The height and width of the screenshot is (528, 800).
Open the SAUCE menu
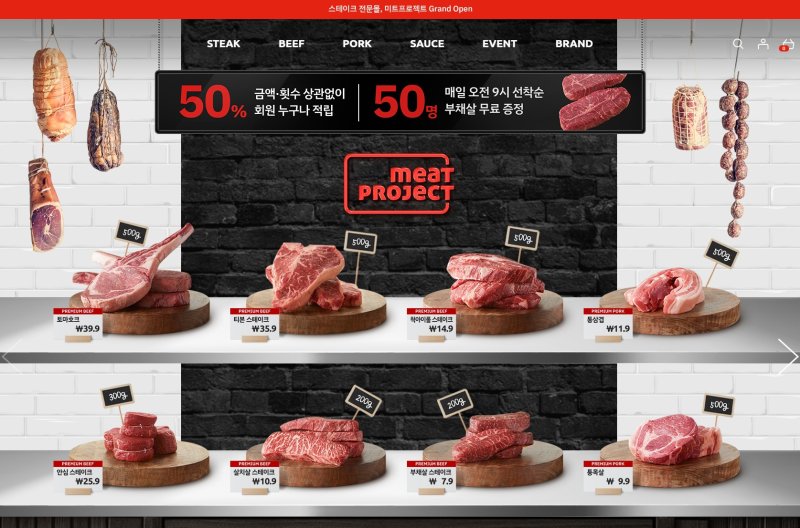click(x=427, y=44)
